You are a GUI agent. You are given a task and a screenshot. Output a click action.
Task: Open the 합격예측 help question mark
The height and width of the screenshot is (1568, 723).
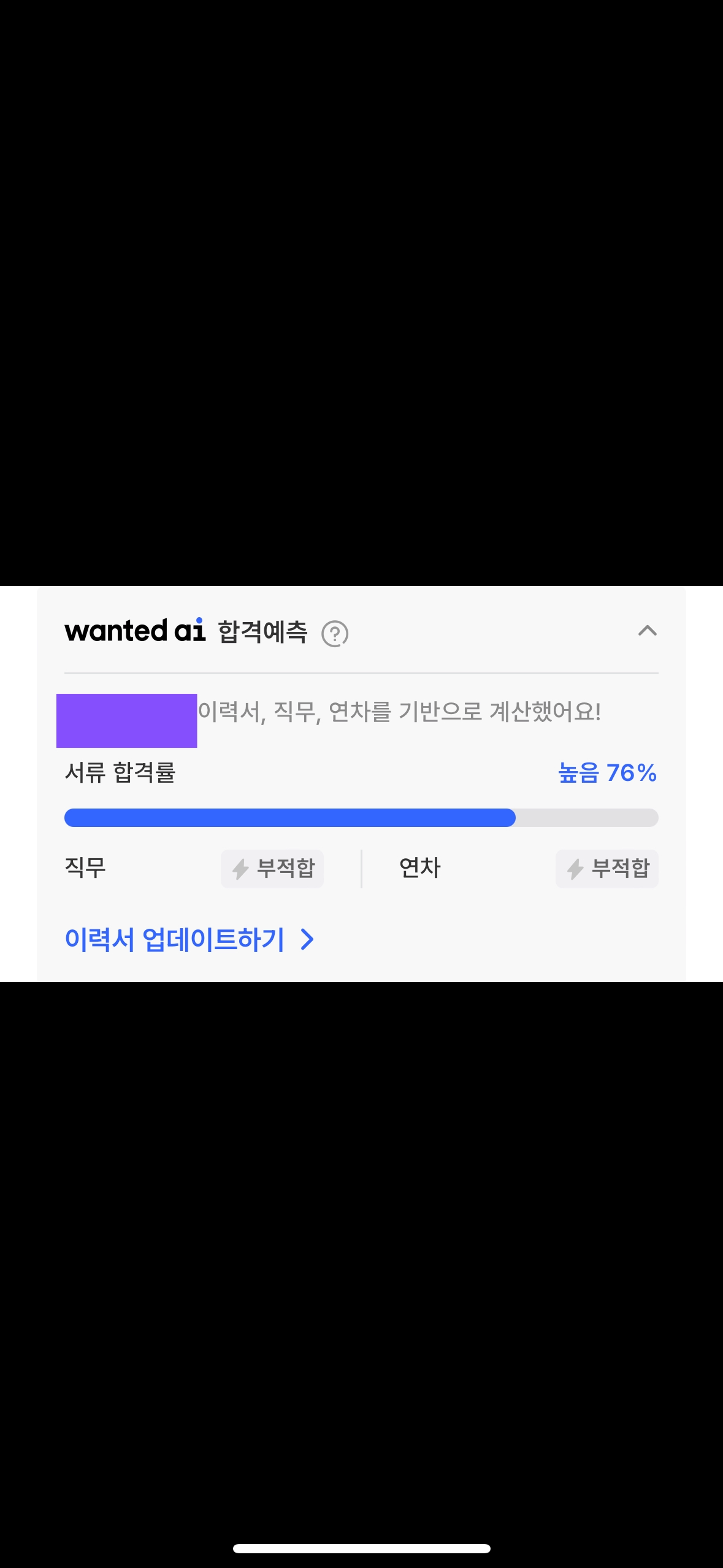click(x=335, y=634)
